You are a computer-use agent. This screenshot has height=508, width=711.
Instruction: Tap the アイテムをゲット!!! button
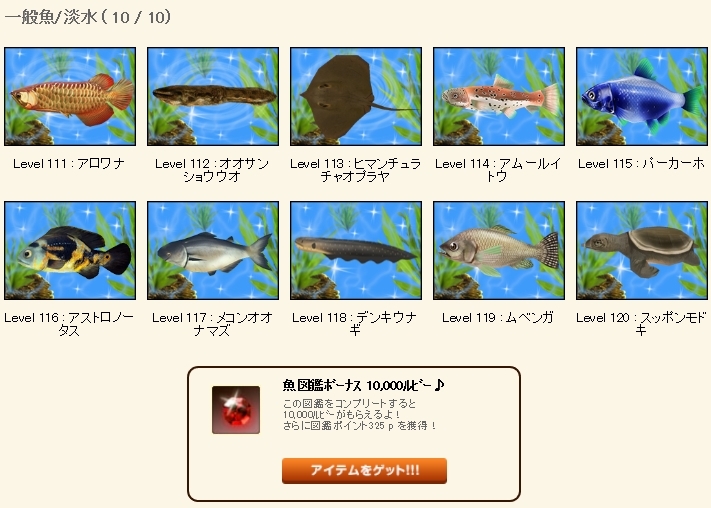[x=364, y=471]
